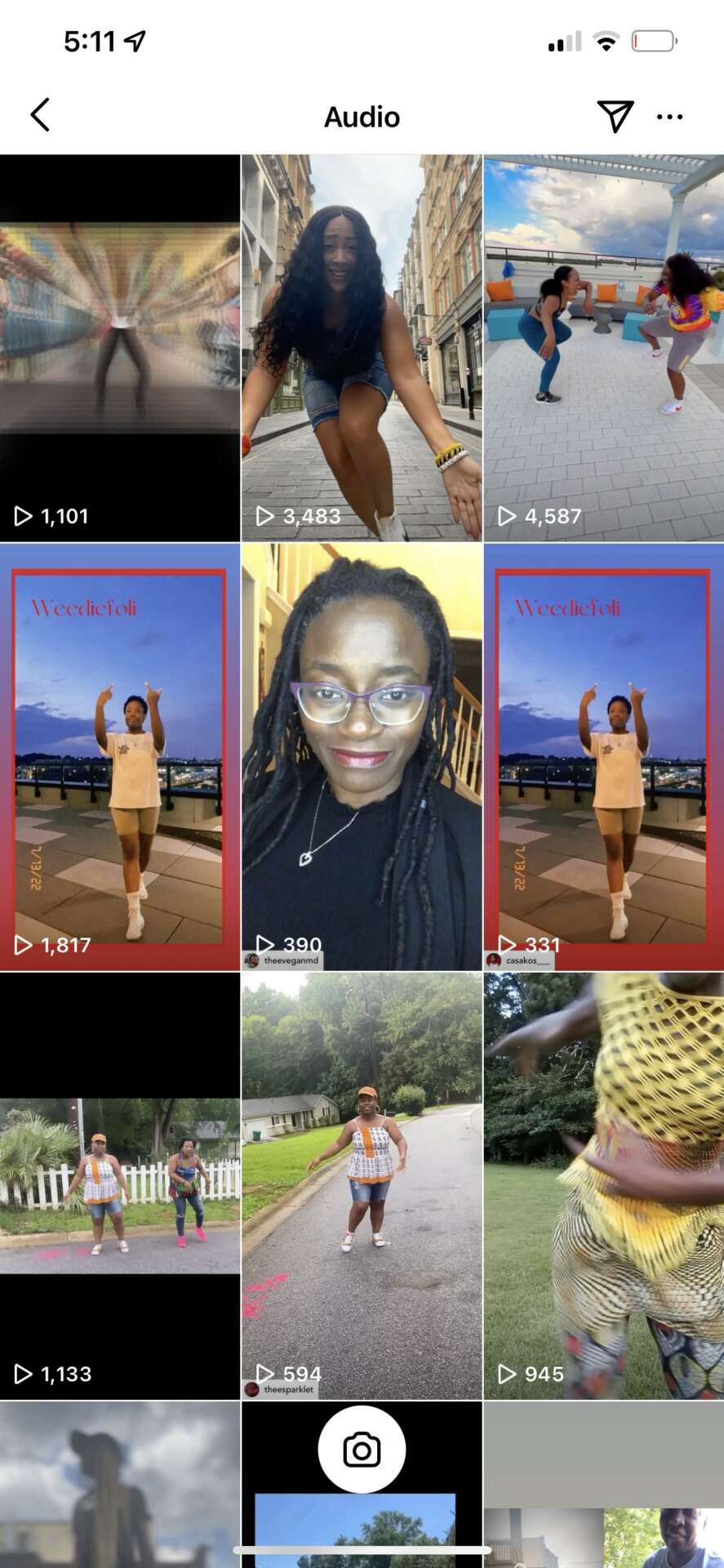View the reel with 1,133 plays
The image size is (724, 1568).
[120, 1185]
